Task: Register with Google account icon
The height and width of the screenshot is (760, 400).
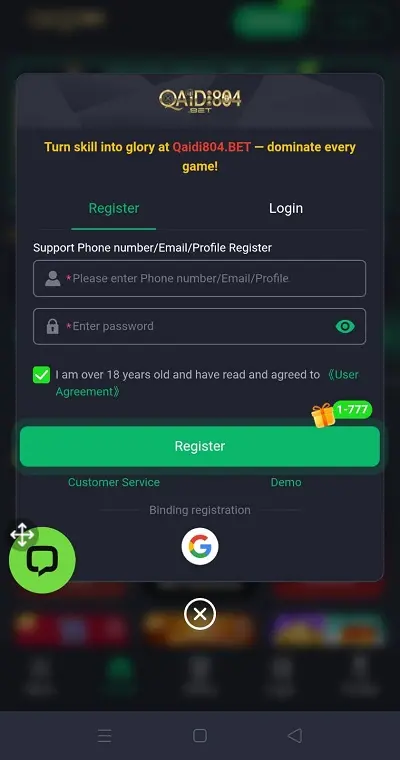Action: [200, 546]
